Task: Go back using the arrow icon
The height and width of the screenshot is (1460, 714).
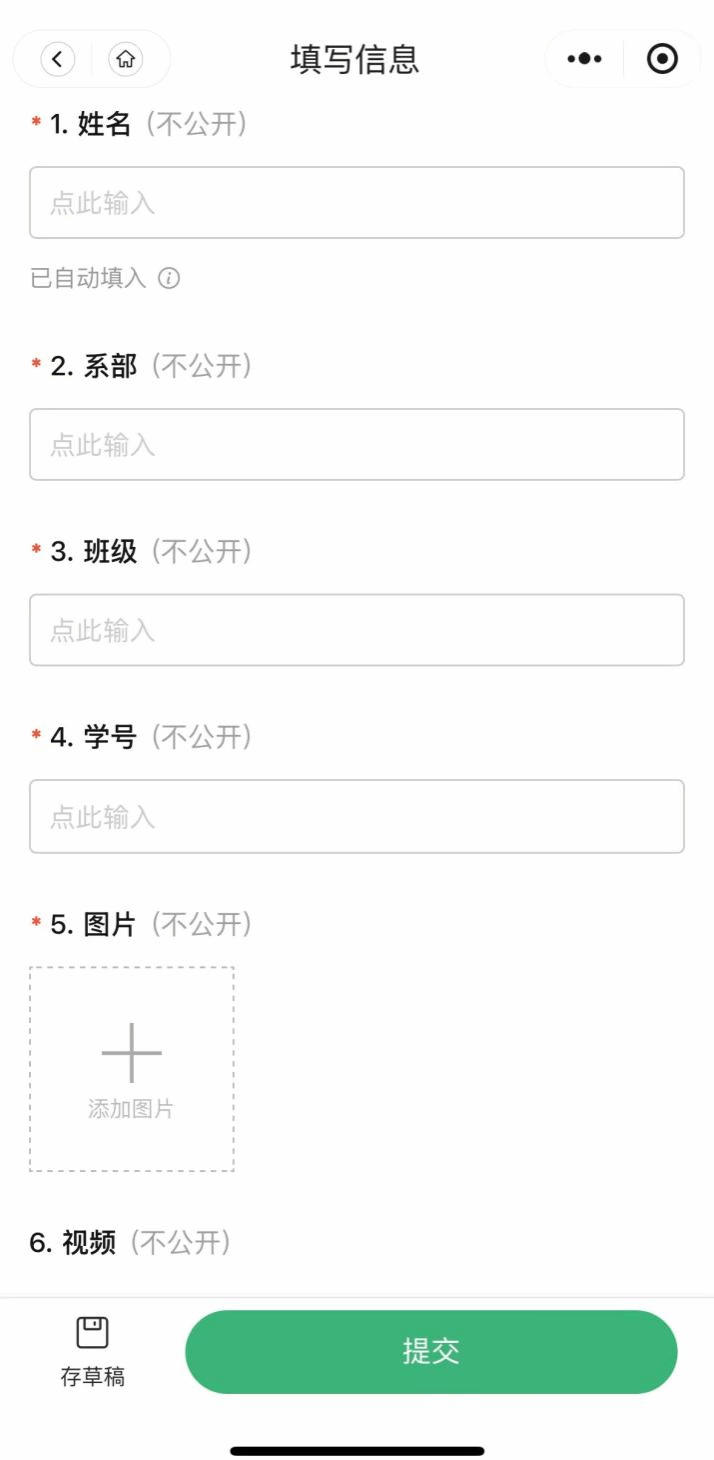Action: (x=58, y=59)
